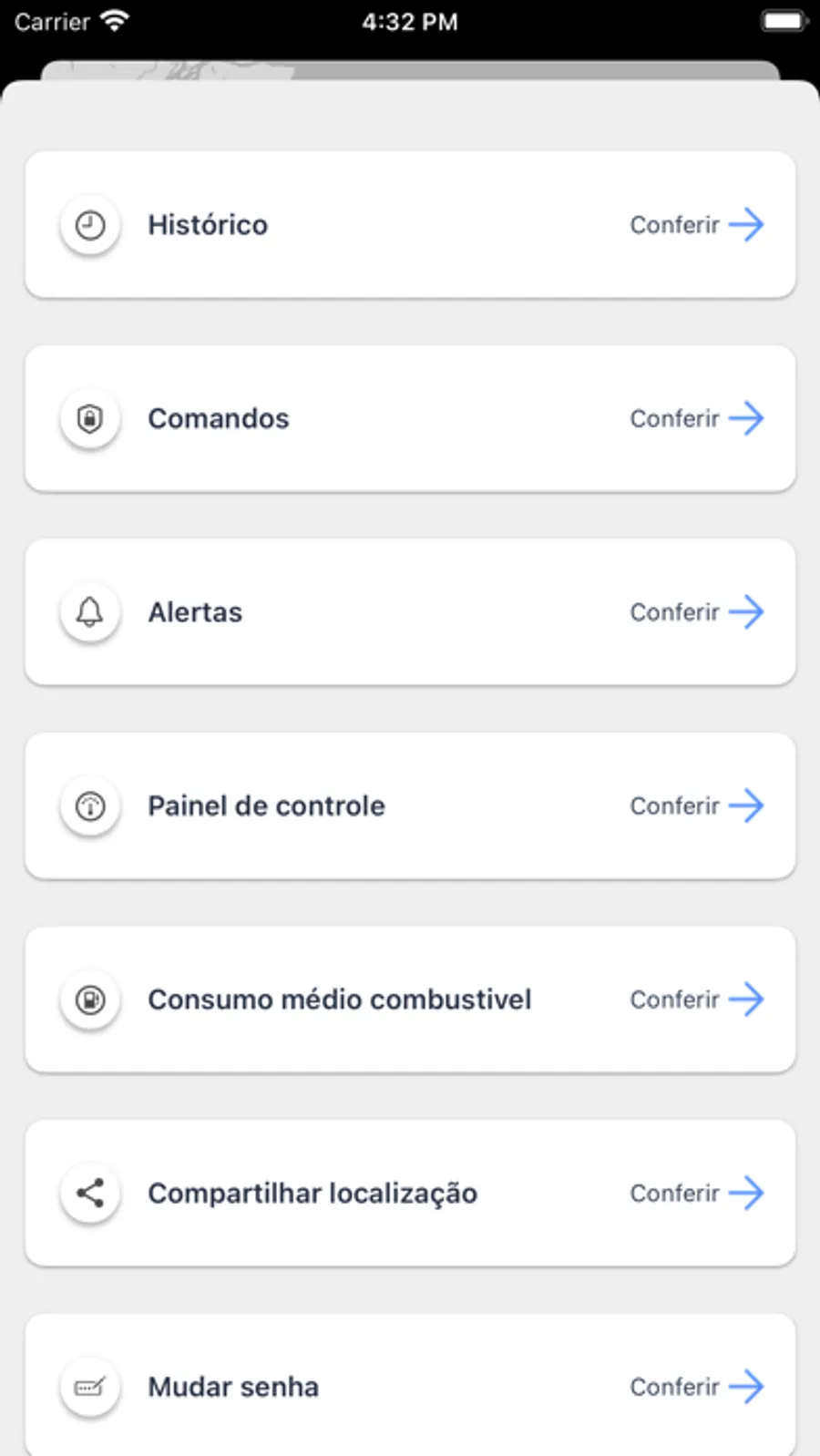Select the shield icon for Comandos
This screenshot has width=820, height=1456.
89,418
